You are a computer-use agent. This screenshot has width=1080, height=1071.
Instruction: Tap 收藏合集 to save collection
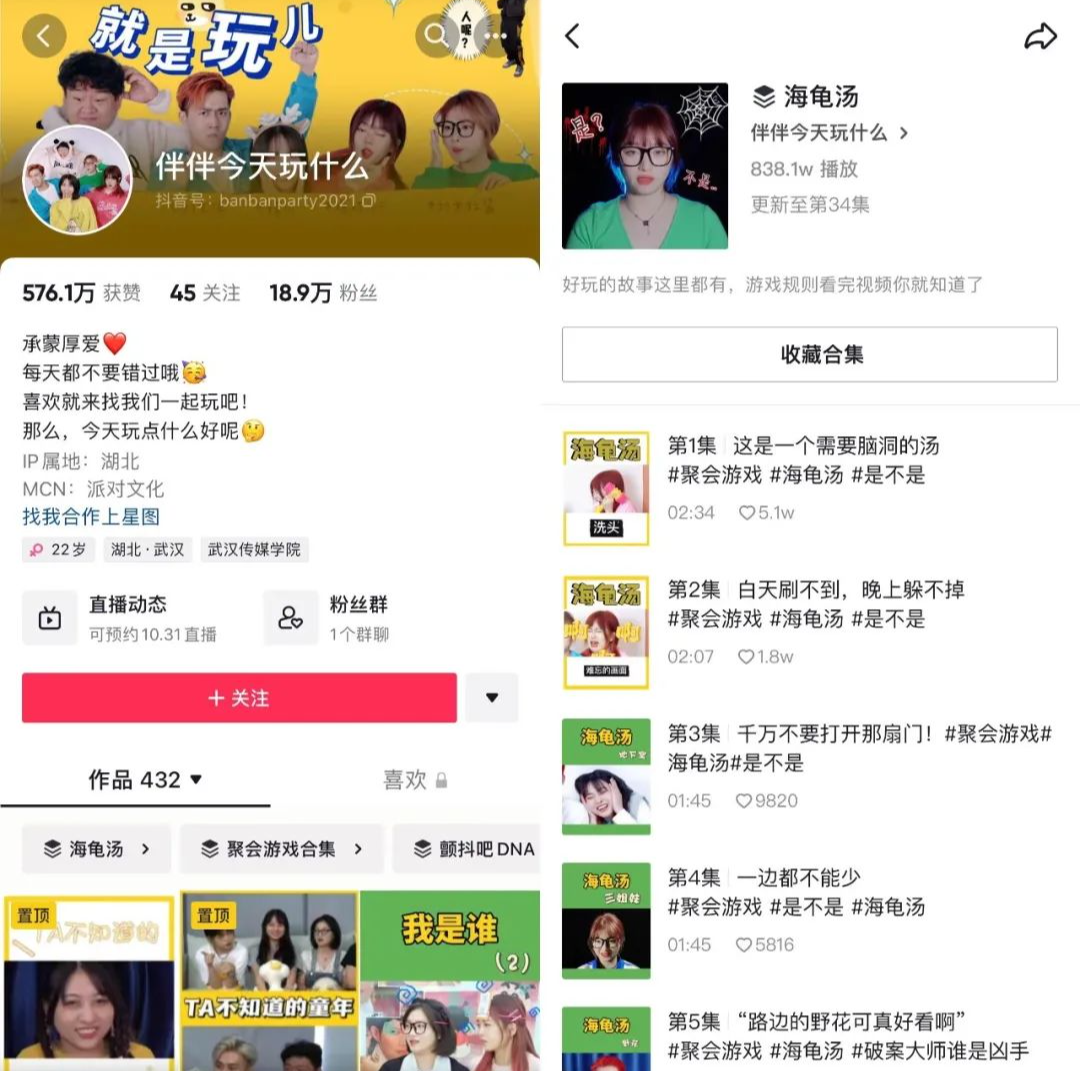(809, 354)
